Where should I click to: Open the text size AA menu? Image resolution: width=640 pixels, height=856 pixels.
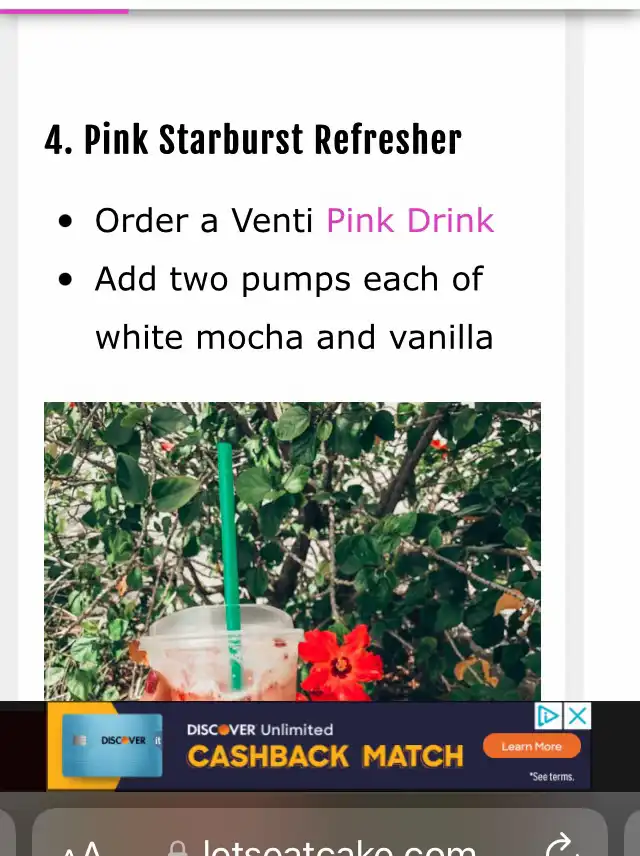[x=80, y=849]
